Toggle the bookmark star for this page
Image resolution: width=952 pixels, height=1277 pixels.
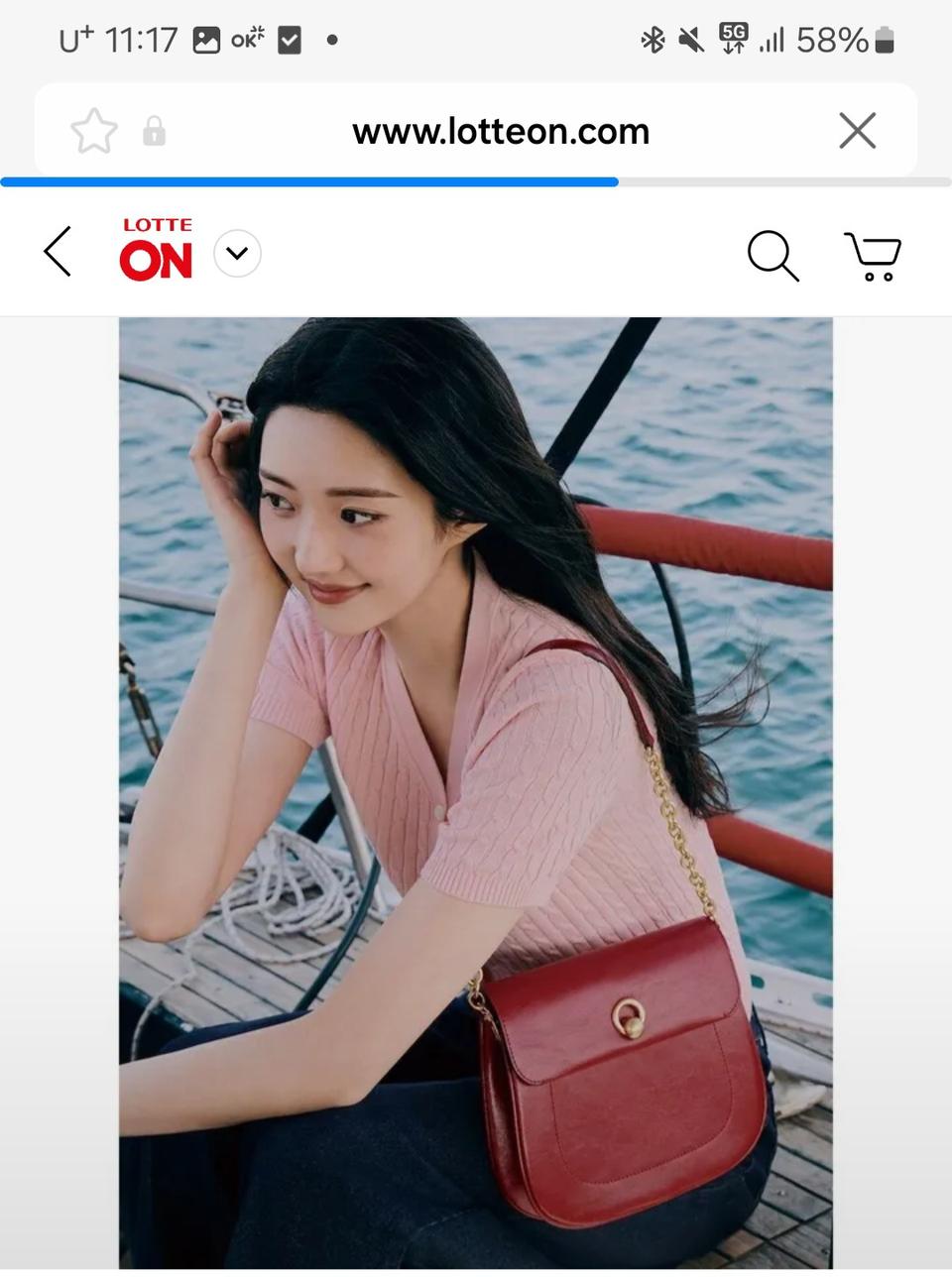[93, 130]
